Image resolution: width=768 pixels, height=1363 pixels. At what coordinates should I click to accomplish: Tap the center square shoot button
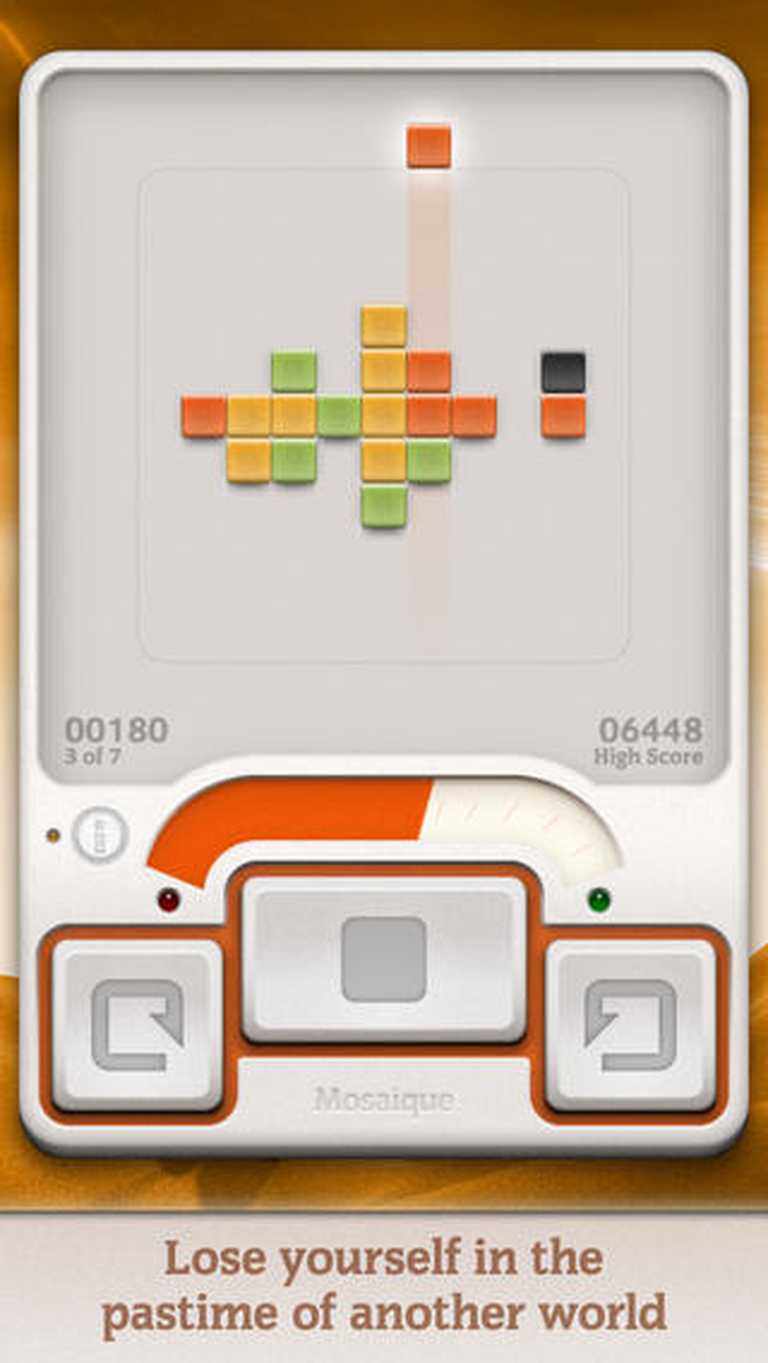tap(384, 958)
